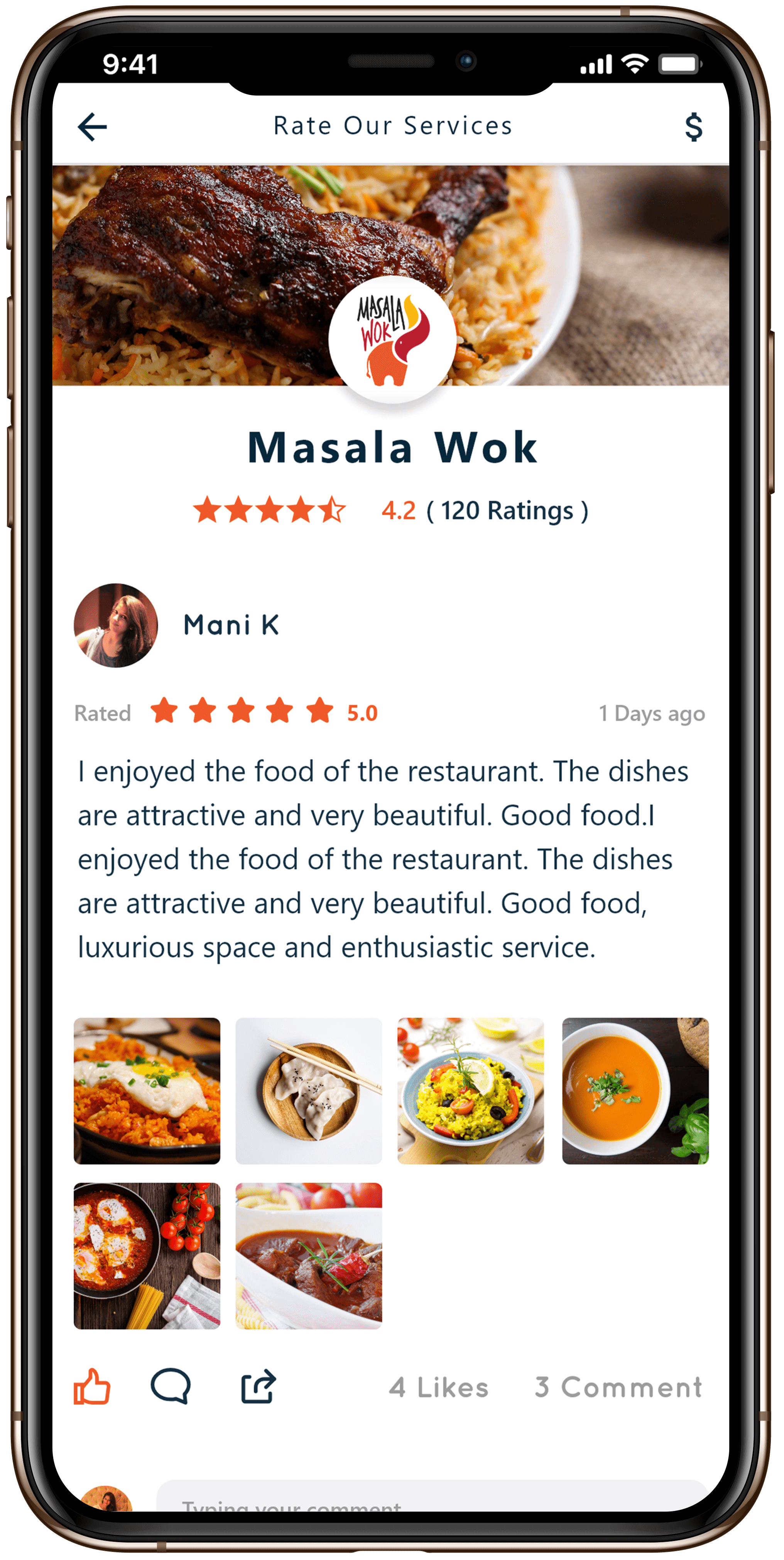View the fried egg rice photo
The height and width of the screenshot is (1560, 784).
(x=147, y=1091)
